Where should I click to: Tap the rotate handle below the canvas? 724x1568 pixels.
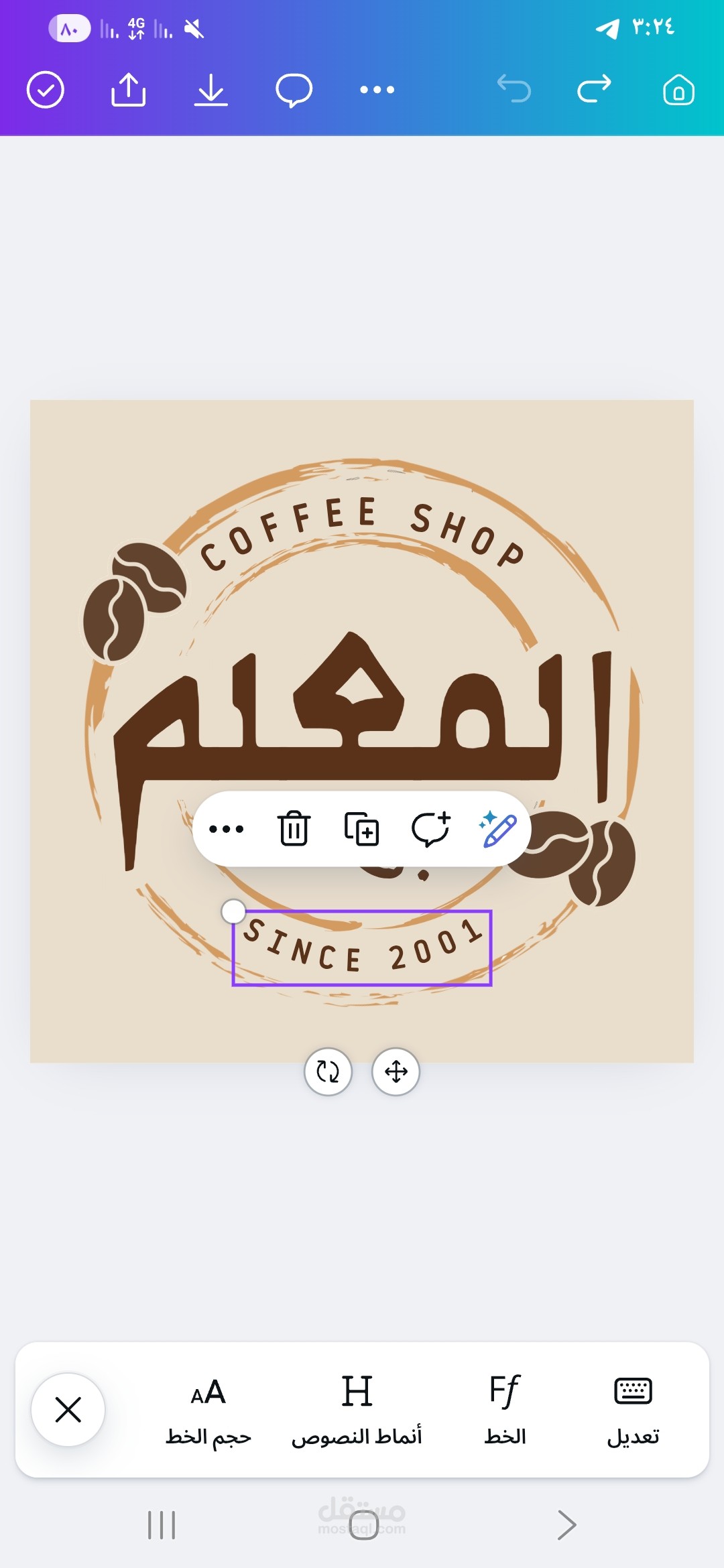(328, 1071)
